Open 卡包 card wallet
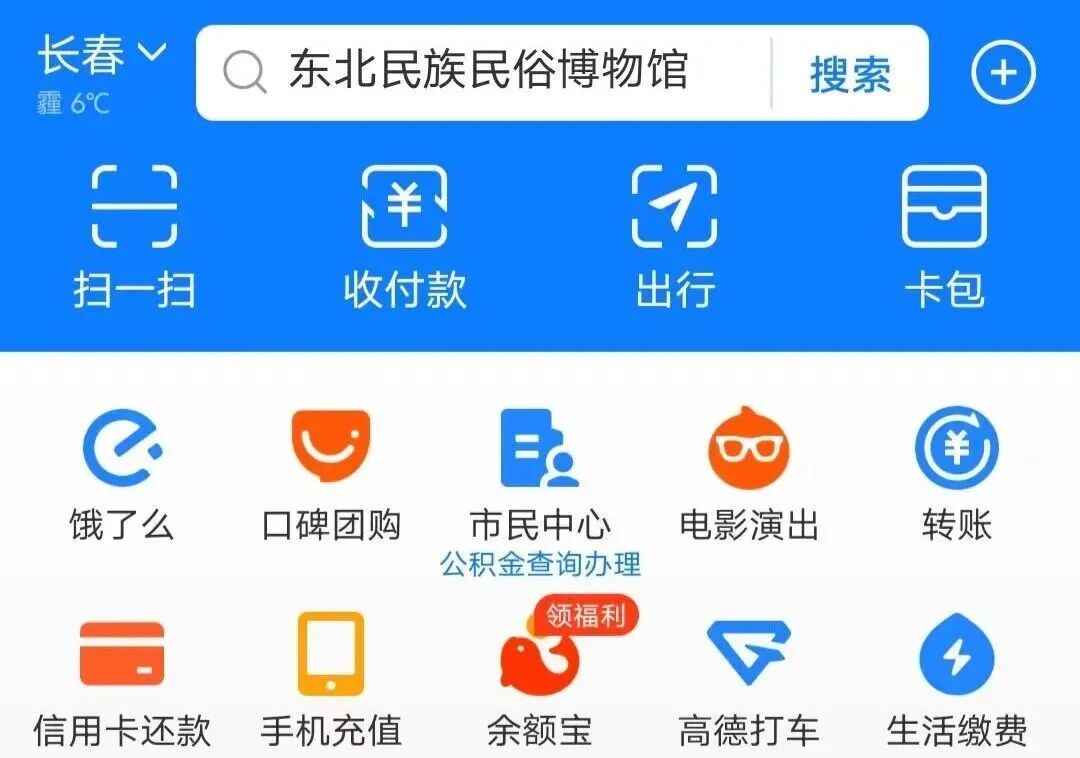 point(944,237)
